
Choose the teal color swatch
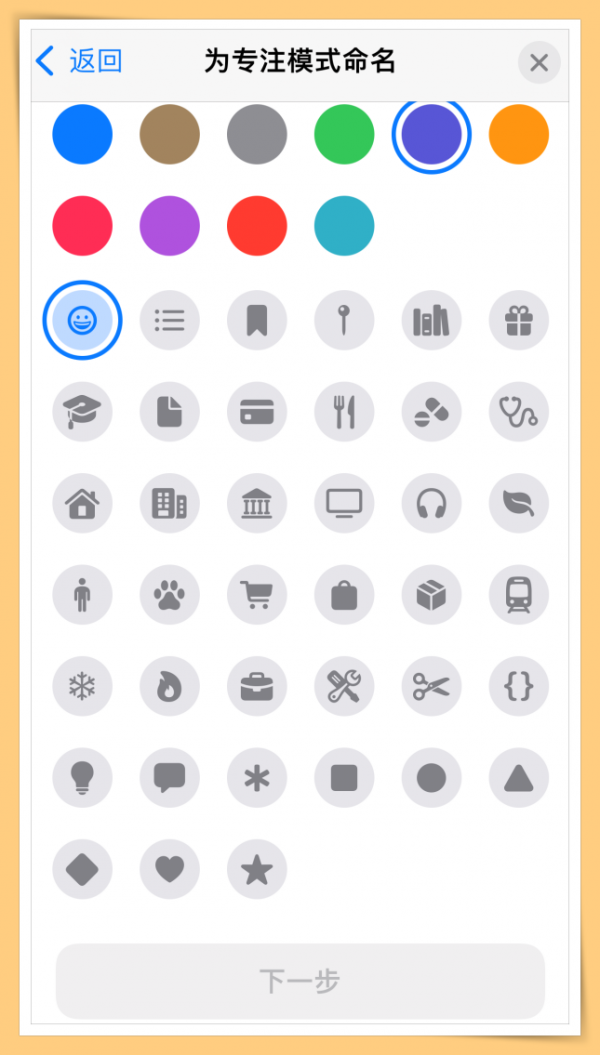click(x=344, y=226)
